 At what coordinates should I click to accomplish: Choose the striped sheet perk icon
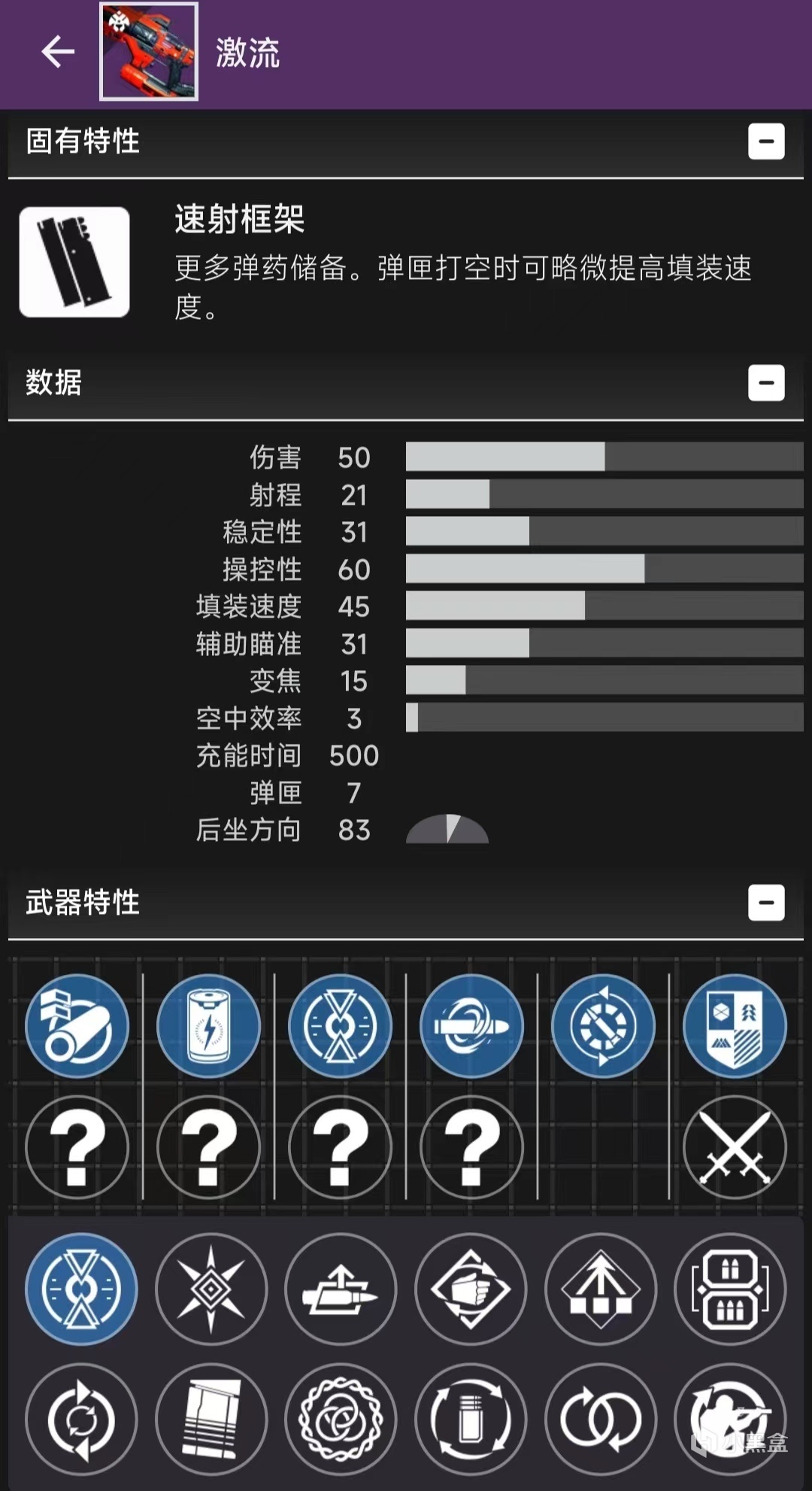(211, 1420)
